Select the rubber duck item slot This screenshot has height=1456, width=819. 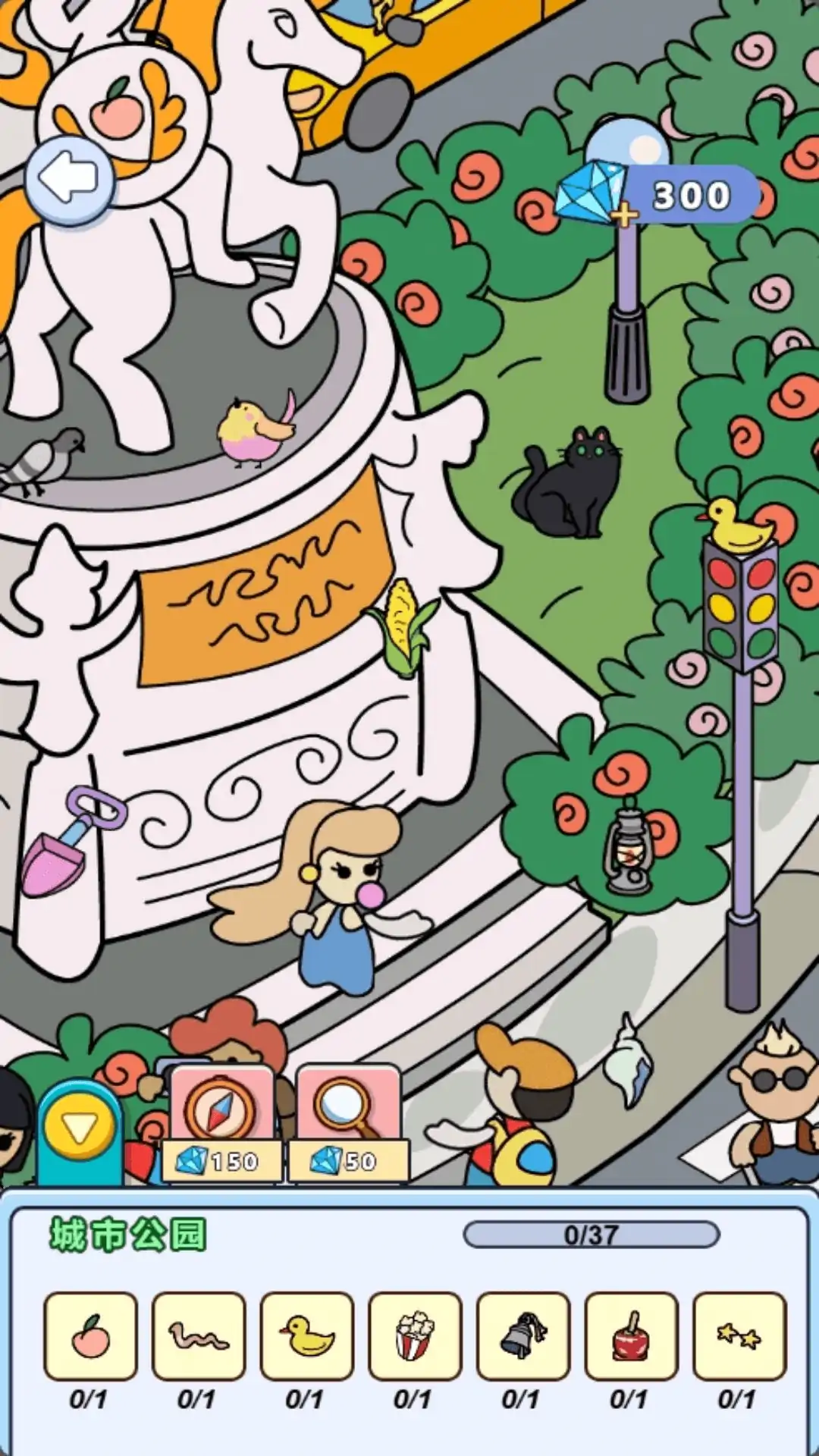307,1337
